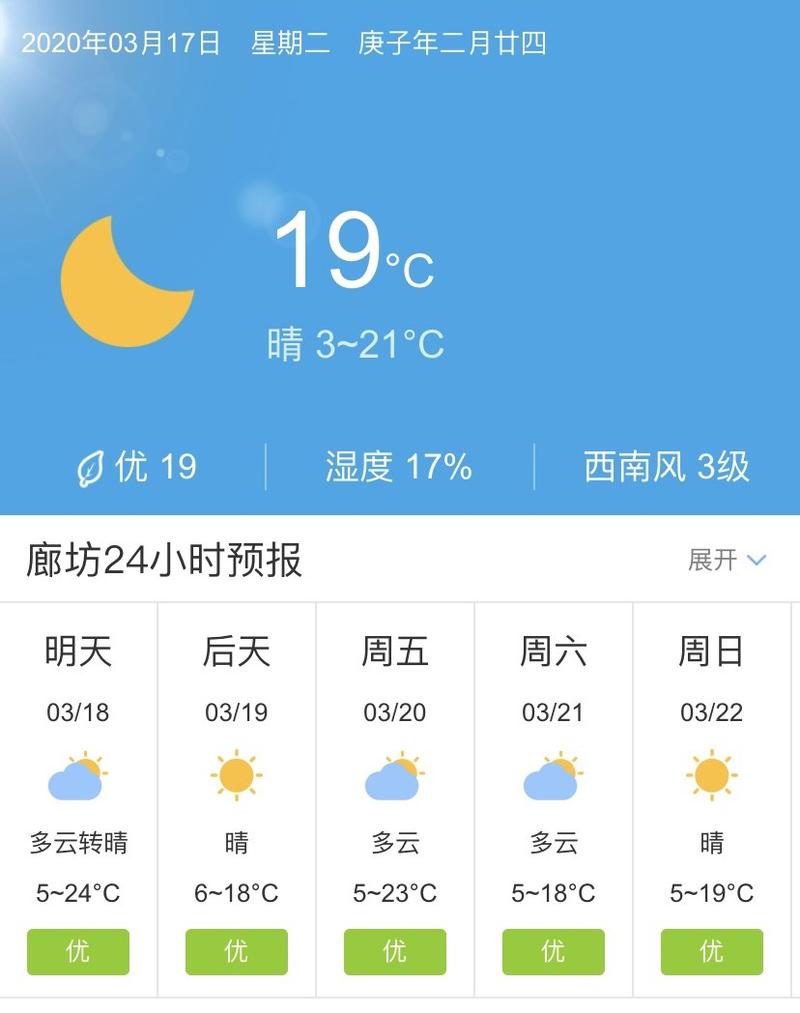This screenshot has height=1013, width=800.
Task: Click the cloudy icon for 周五
Action: 395,776
